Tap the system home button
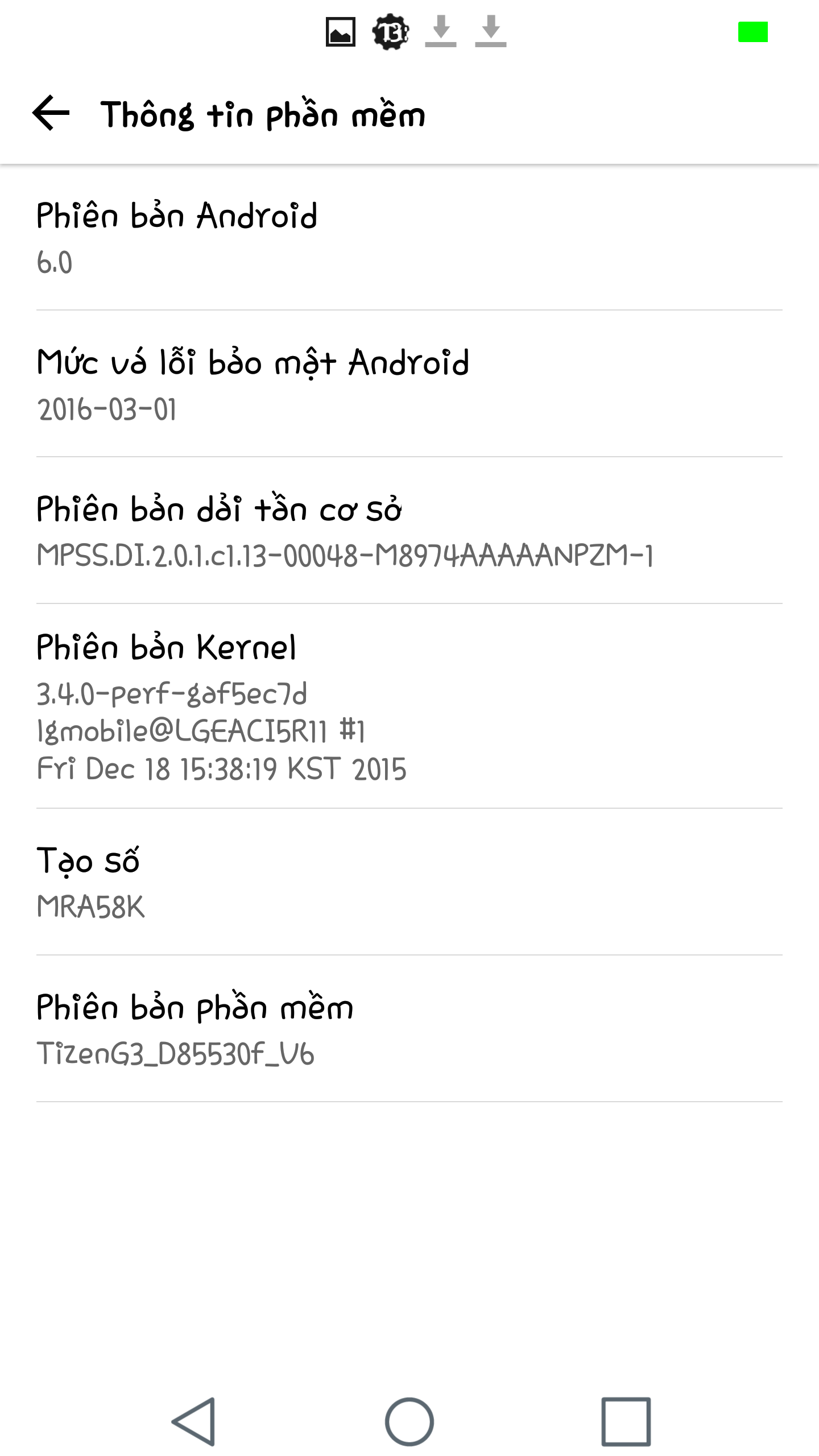 point(409,1421)
